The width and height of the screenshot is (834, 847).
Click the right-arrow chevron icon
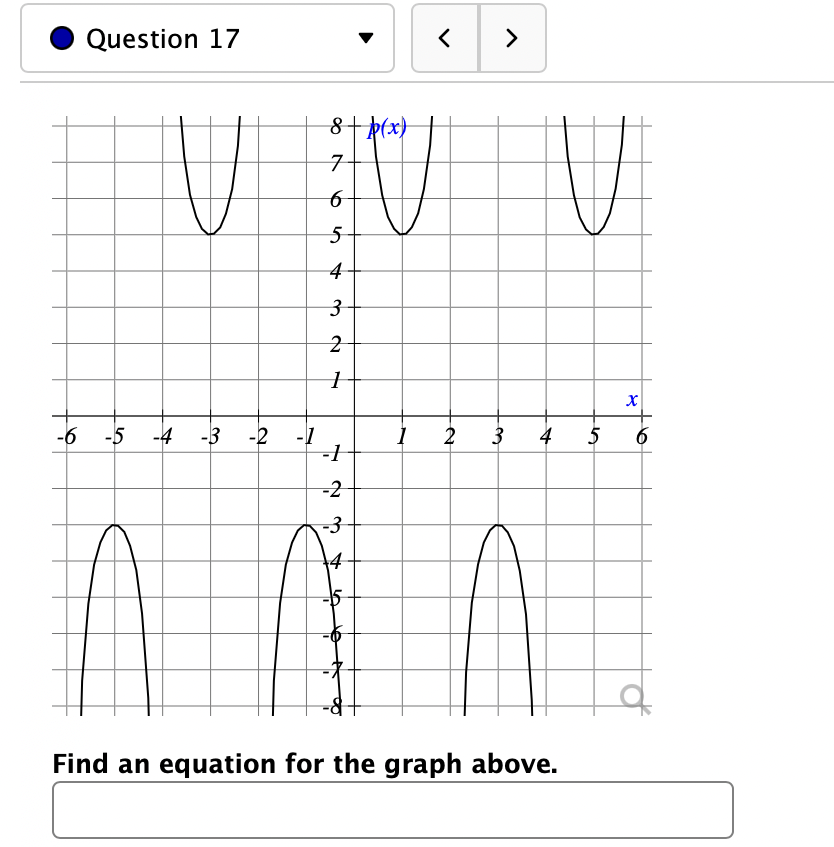coord(512,38)
